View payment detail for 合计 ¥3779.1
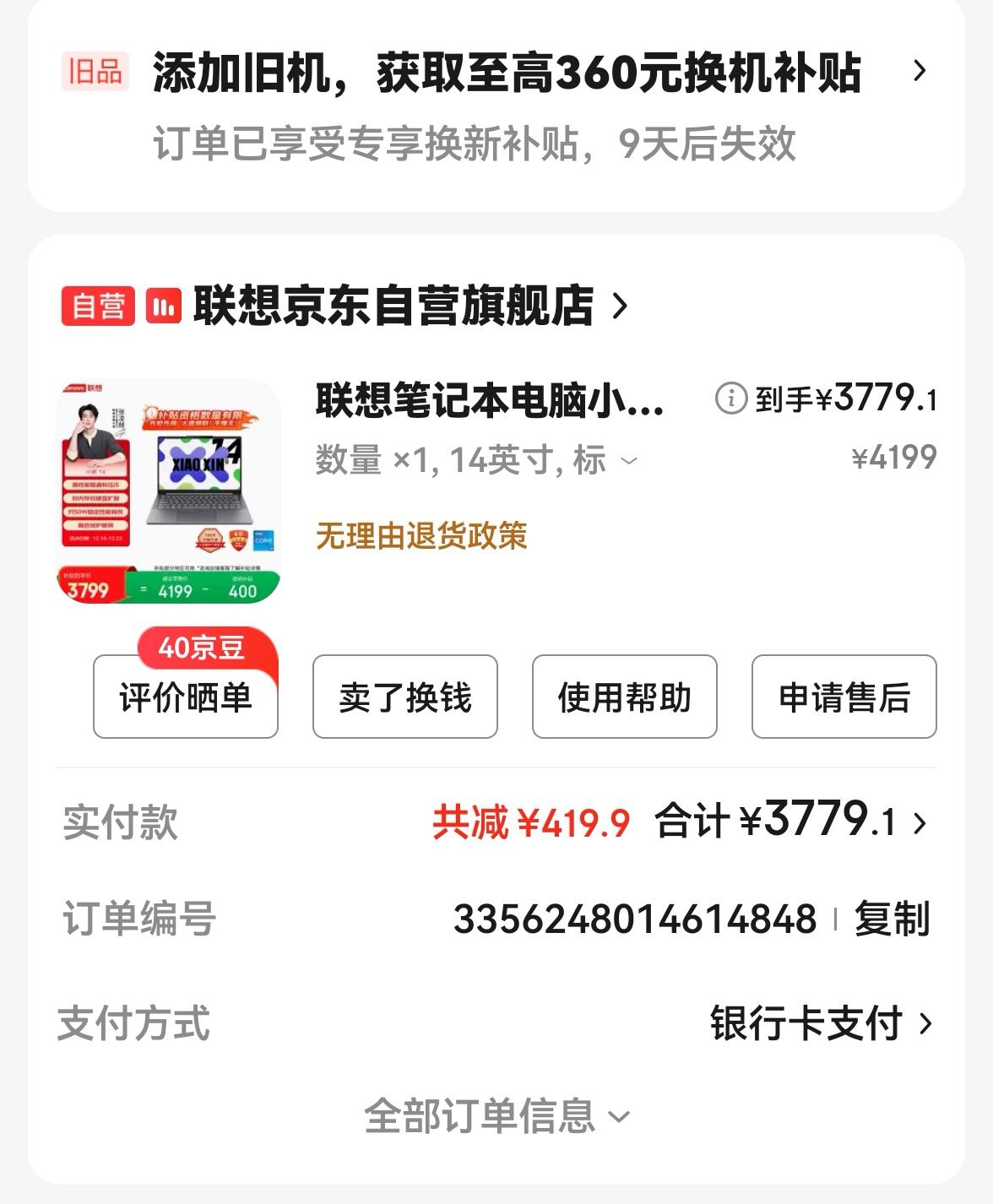 point(790,822)
